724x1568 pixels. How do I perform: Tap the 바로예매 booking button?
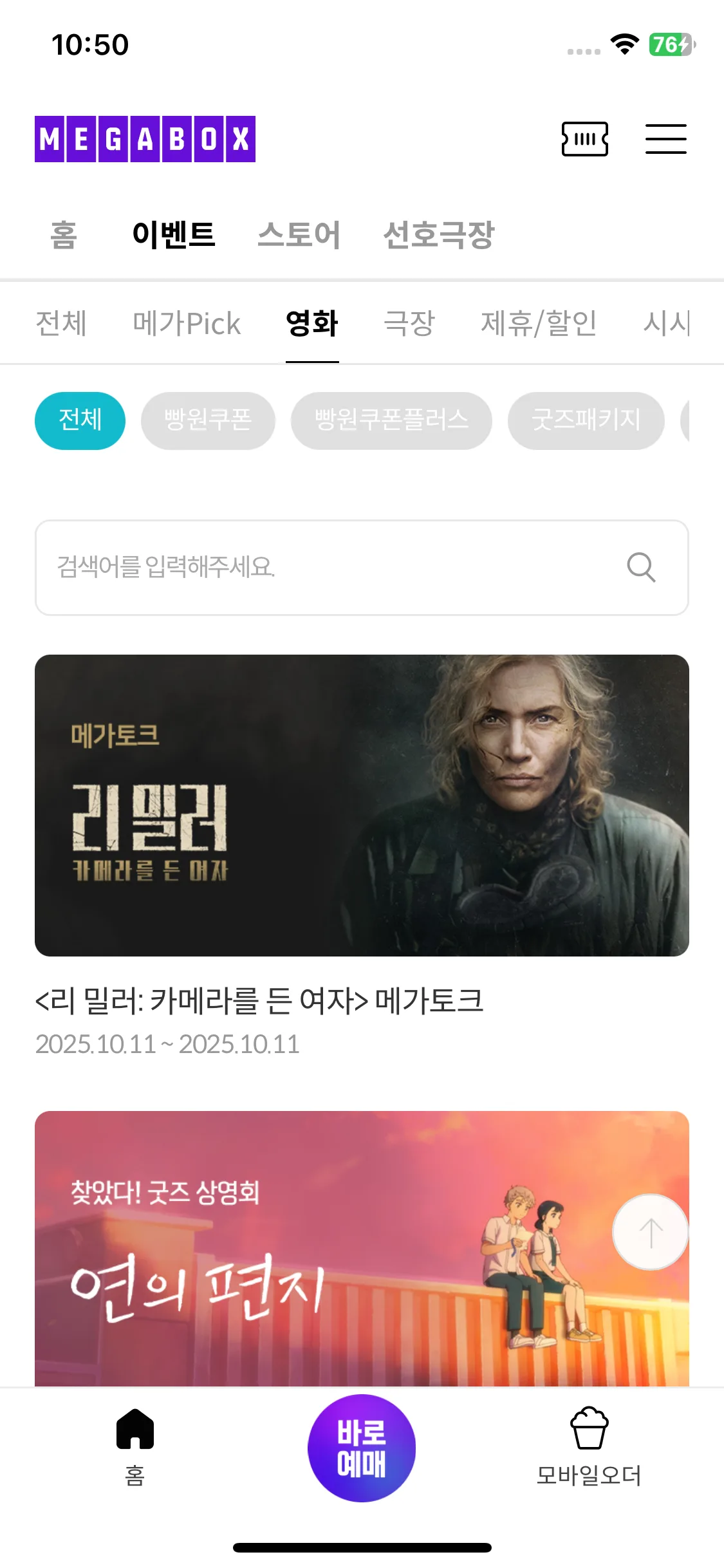point(362,1448)
